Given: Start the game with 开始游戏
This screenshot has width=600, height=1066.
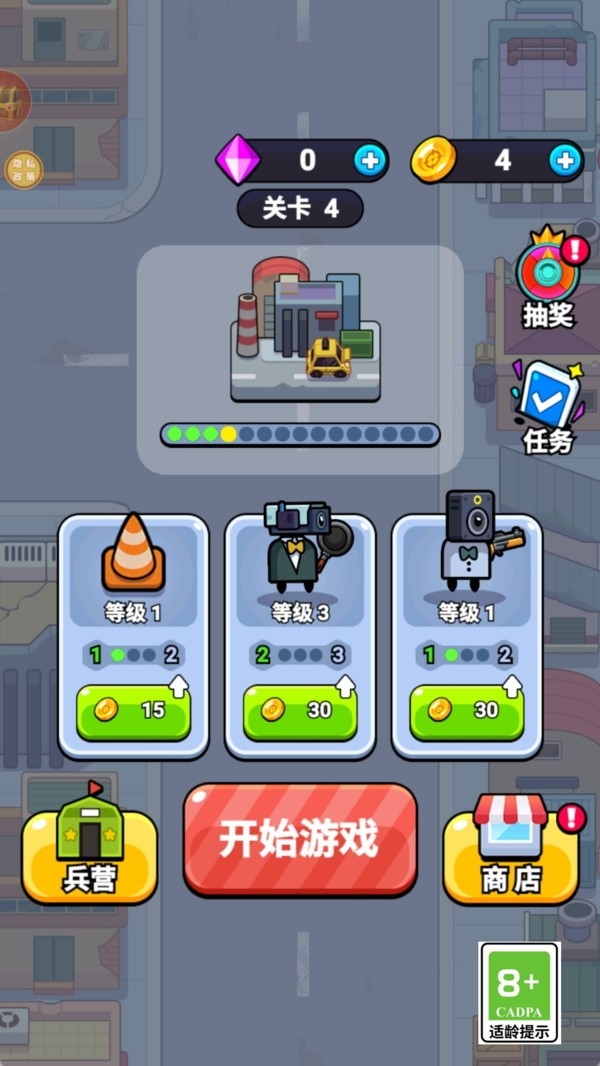Looking at the screenshot, I should (x=300, y=840).
